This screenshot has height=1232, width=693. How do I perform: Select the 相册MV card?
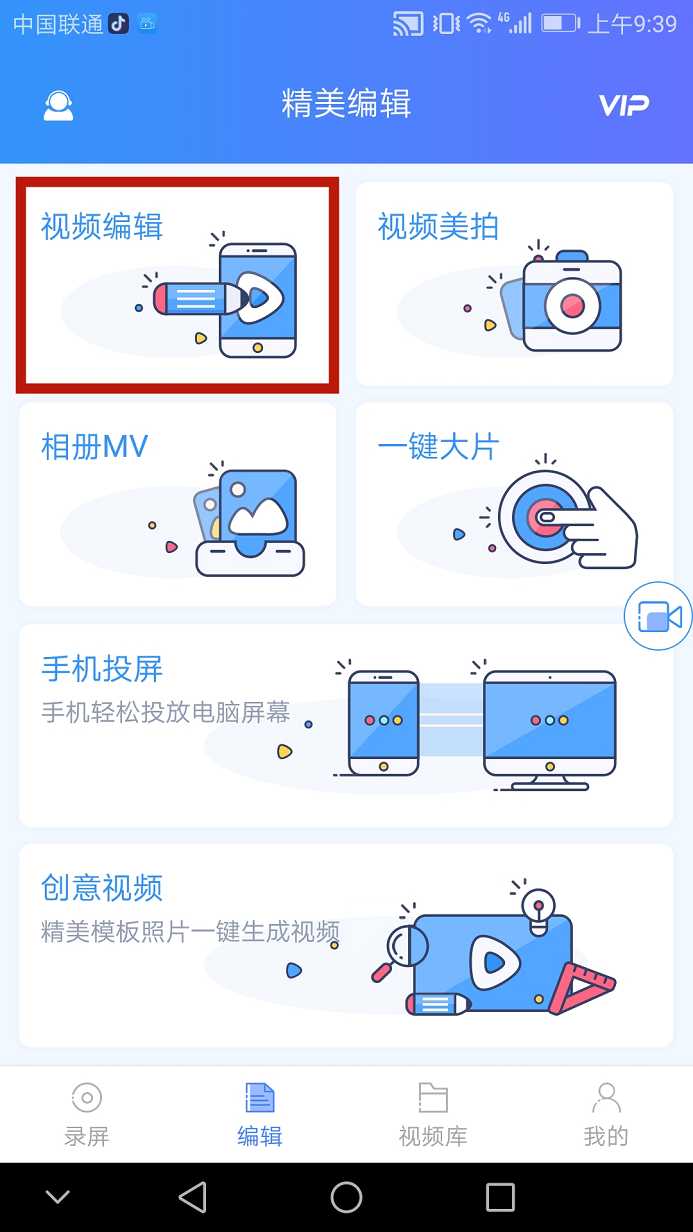pos(178,504)
